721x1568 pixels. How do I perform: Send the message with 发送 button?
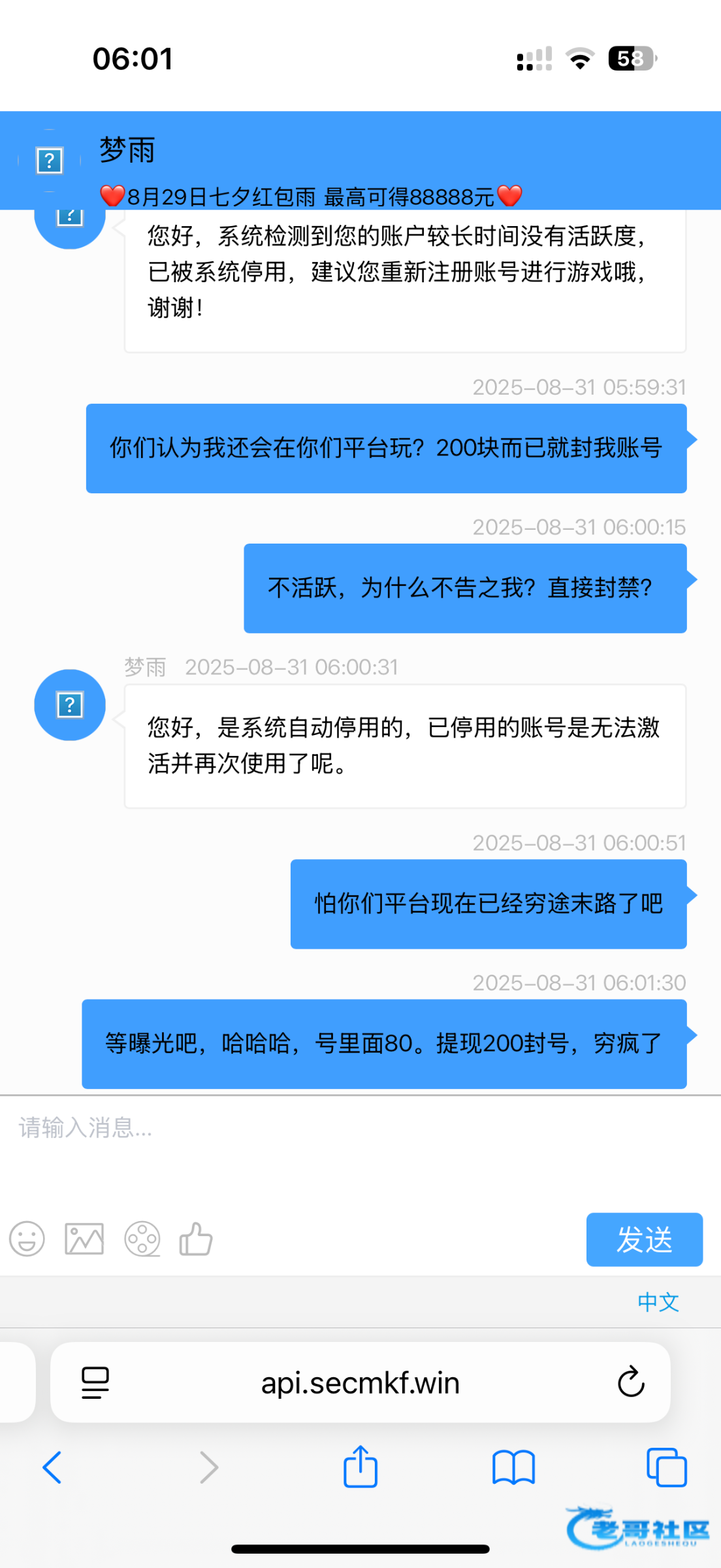(x=644, y=1239)
